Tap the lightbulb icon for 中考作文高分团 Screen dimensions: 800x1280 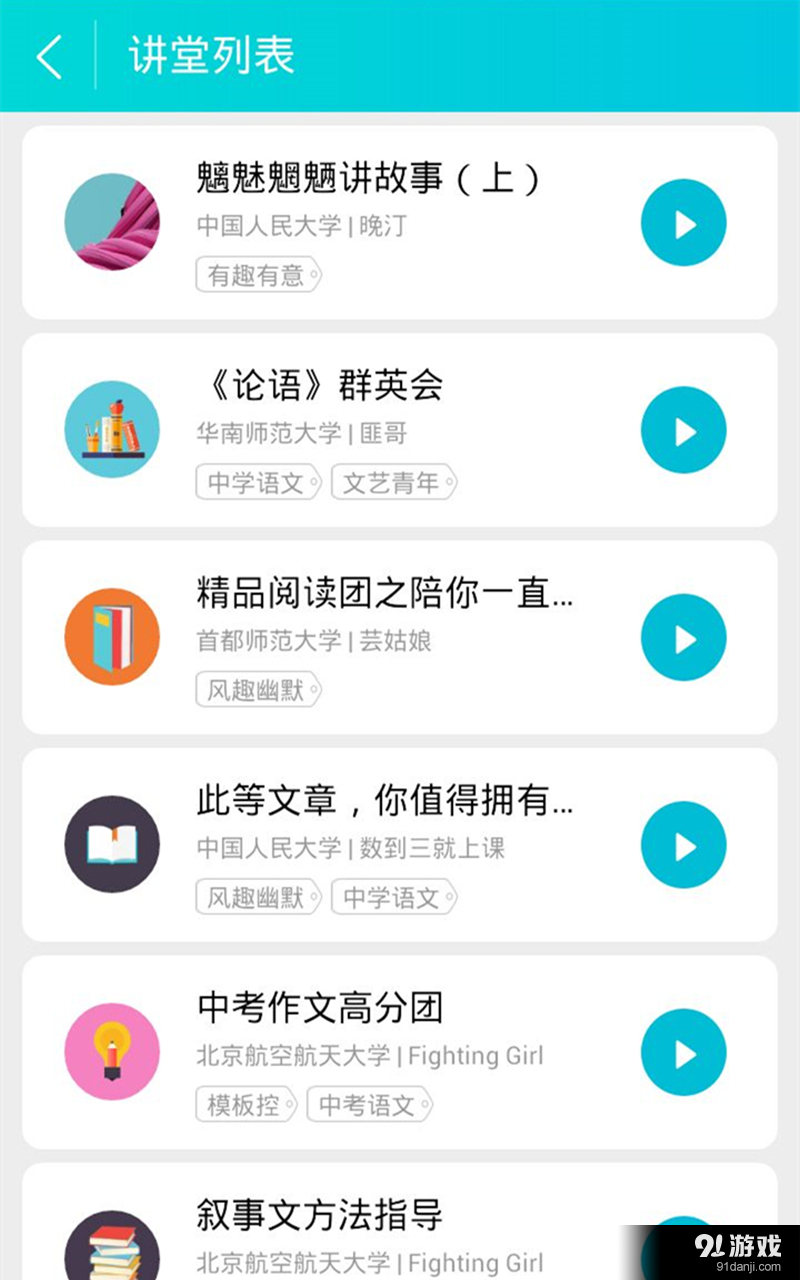112,1051
